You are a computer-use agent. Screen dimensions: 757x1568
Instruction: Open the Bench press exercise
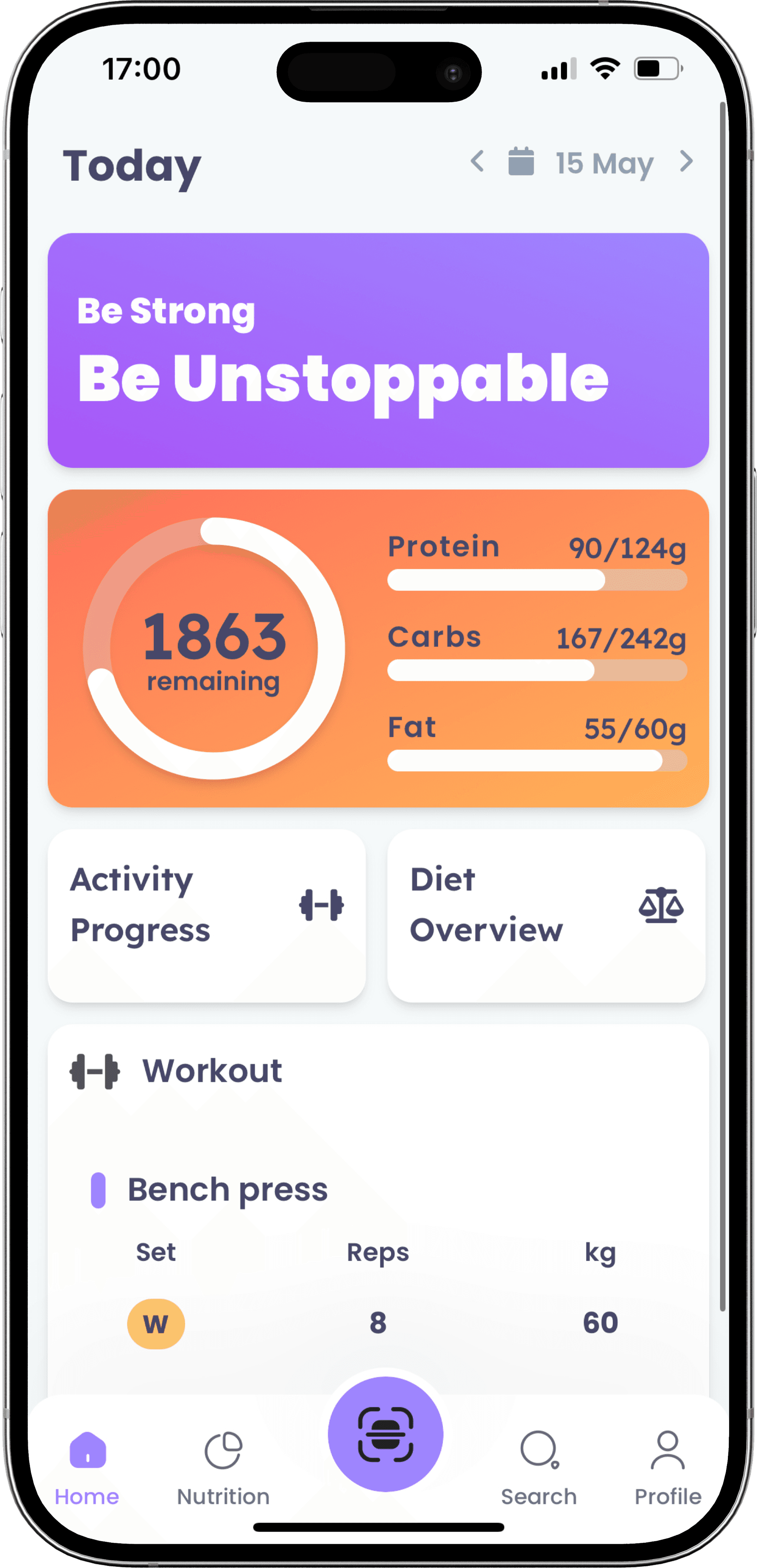pos(228,1190)
